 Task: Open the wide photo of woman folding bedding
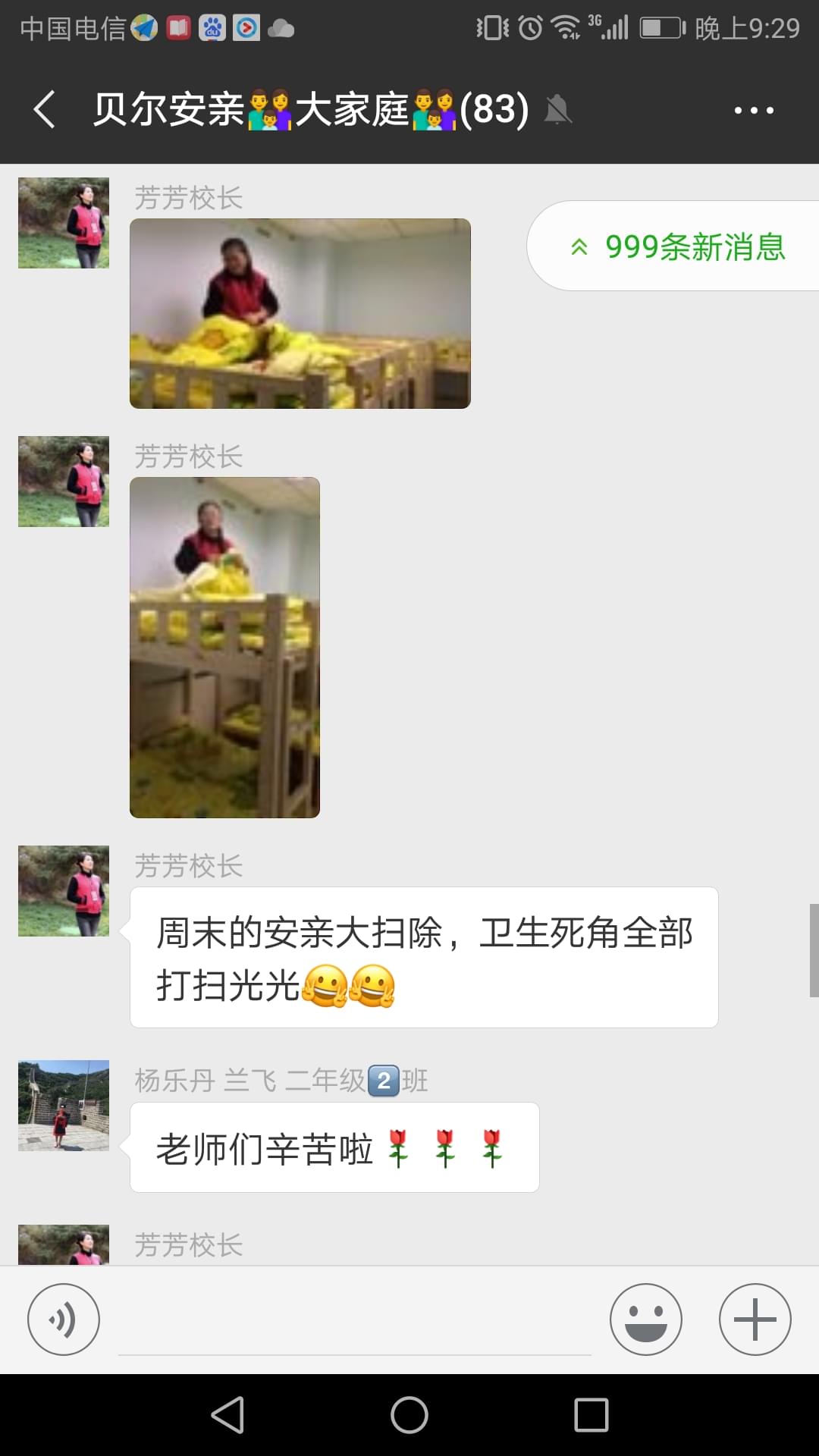[x=300, y=313]
